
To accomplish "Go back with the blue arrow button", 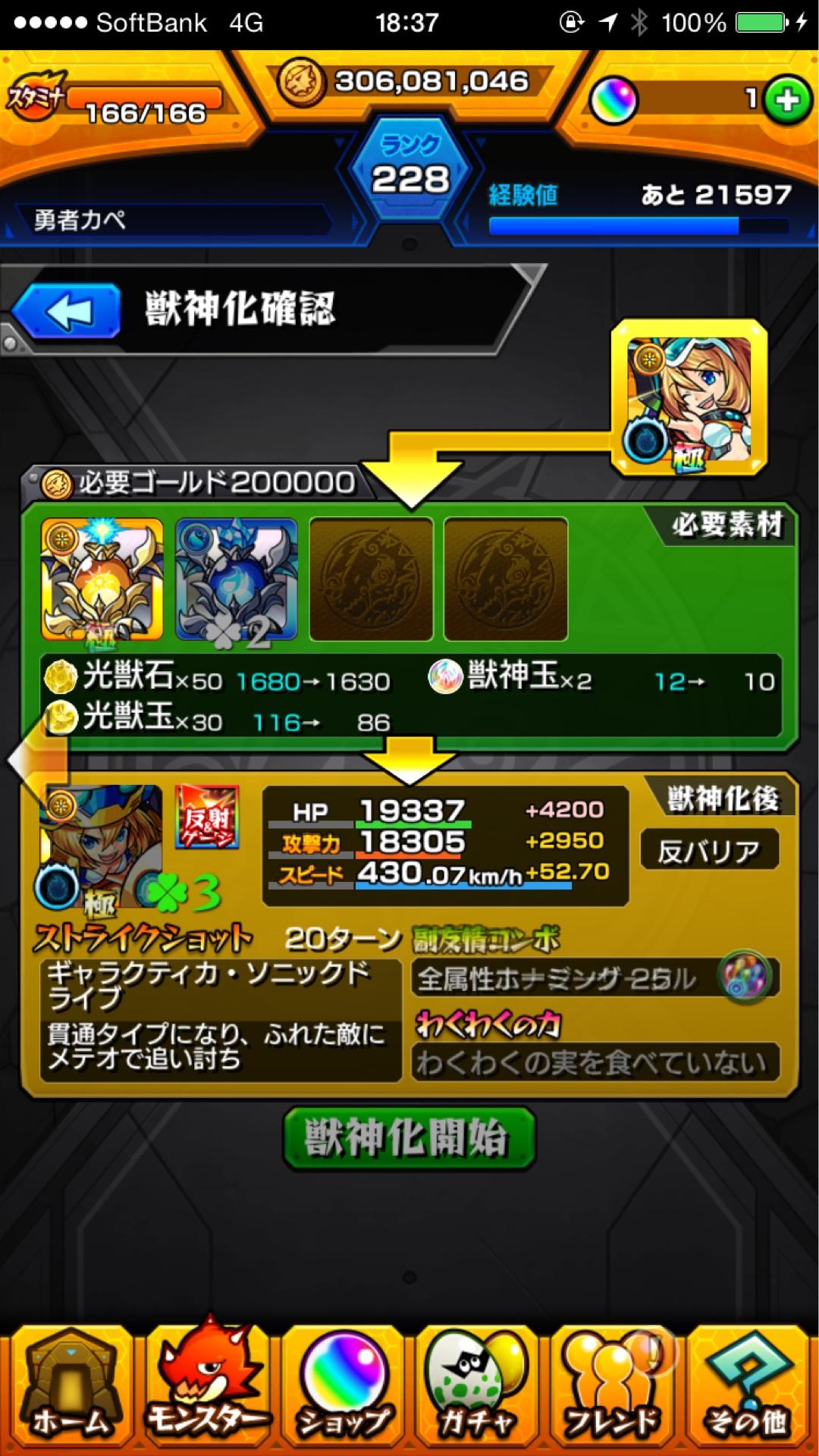I will coord(67,311).
